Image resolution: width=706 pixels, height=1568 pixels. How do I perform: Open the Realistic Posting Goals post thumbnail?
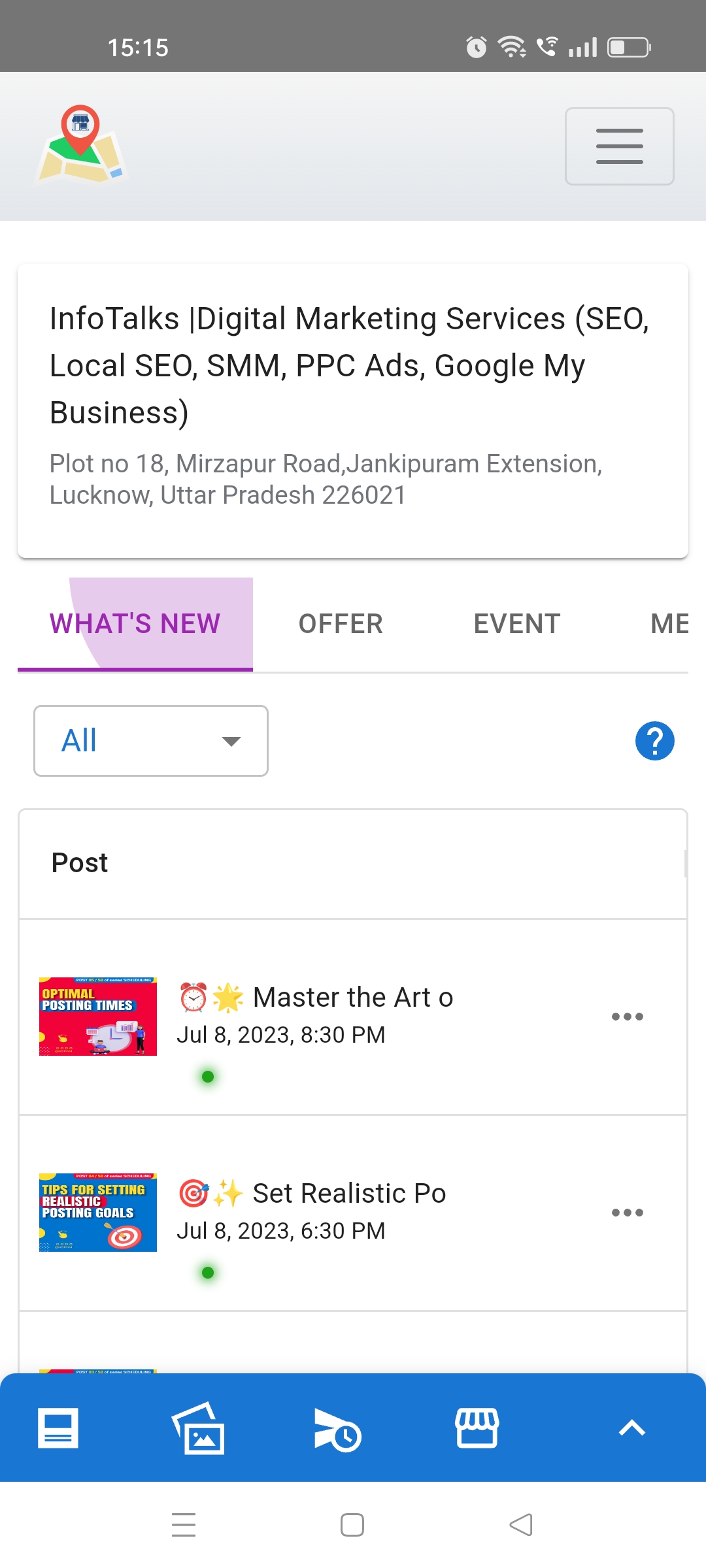[x=98, y=1213]
